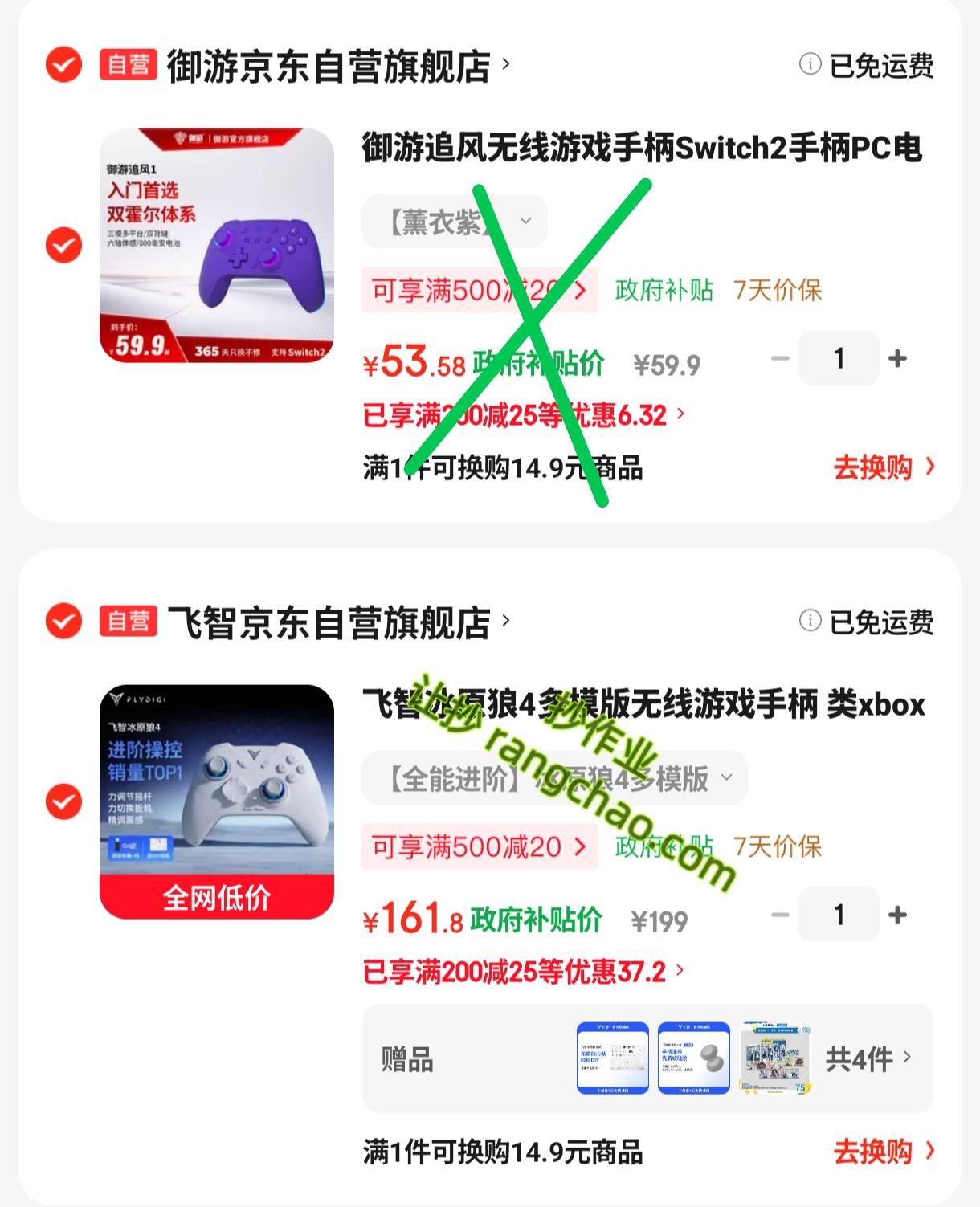Open 飞智京东自营旗舰店 store page
This screenshot has height=1207, width=980.
pyautogui.click(x=329, y=622)
